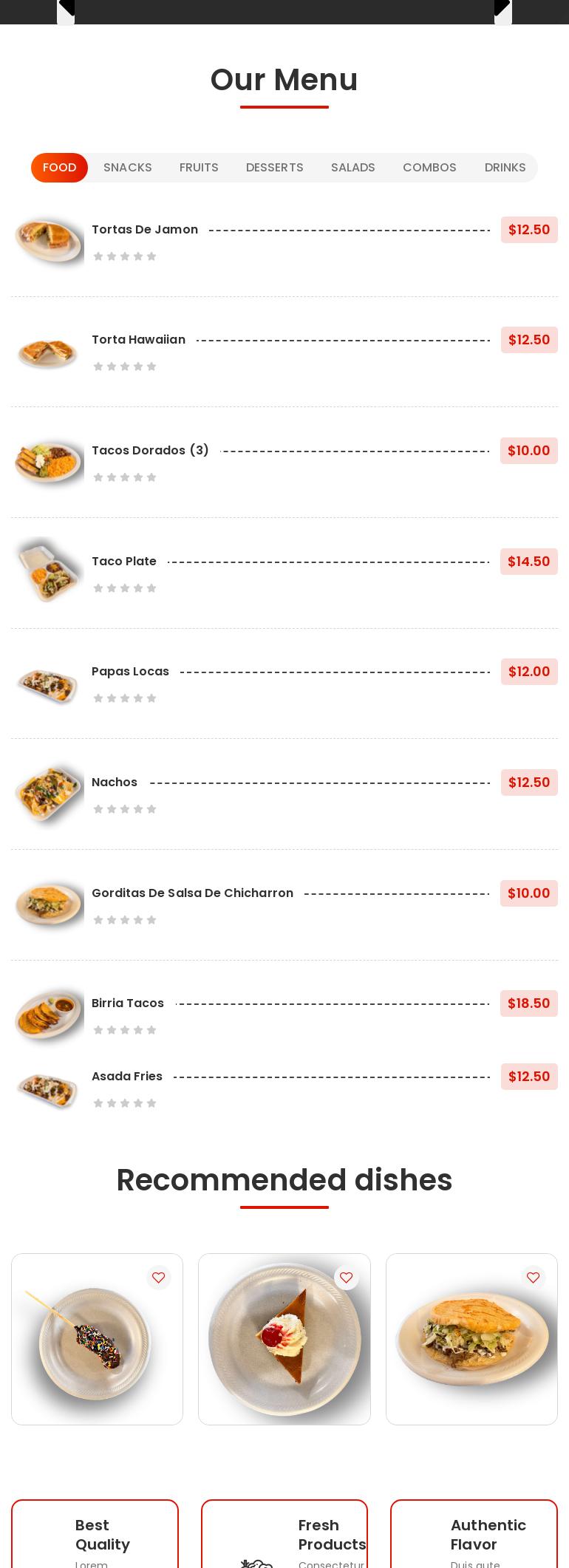View the Asada Fries item
This screenshot has height=1568, width=569.
pyautogui.click(x=127, y=1077)
